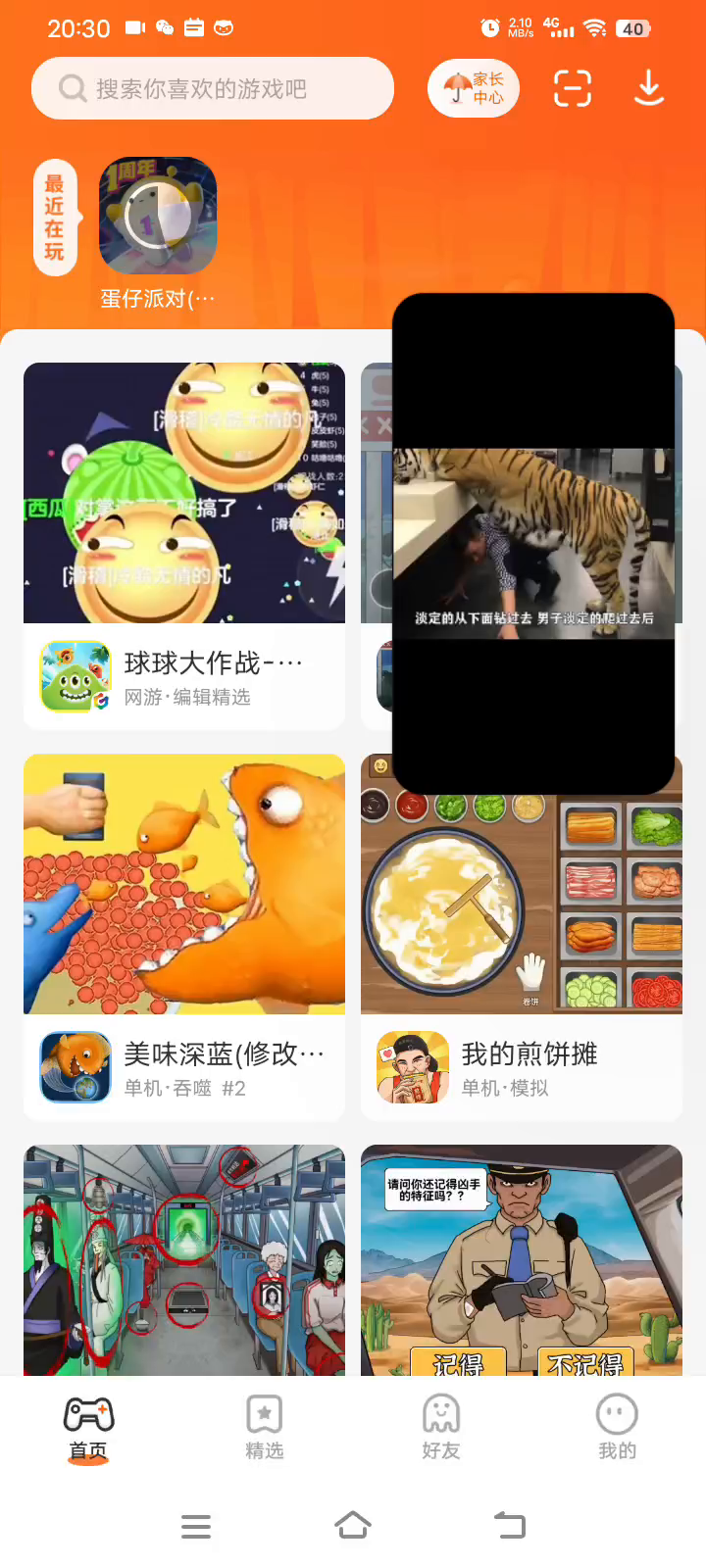Launch recently played 蛋仔派对

[x=158, y=217]
